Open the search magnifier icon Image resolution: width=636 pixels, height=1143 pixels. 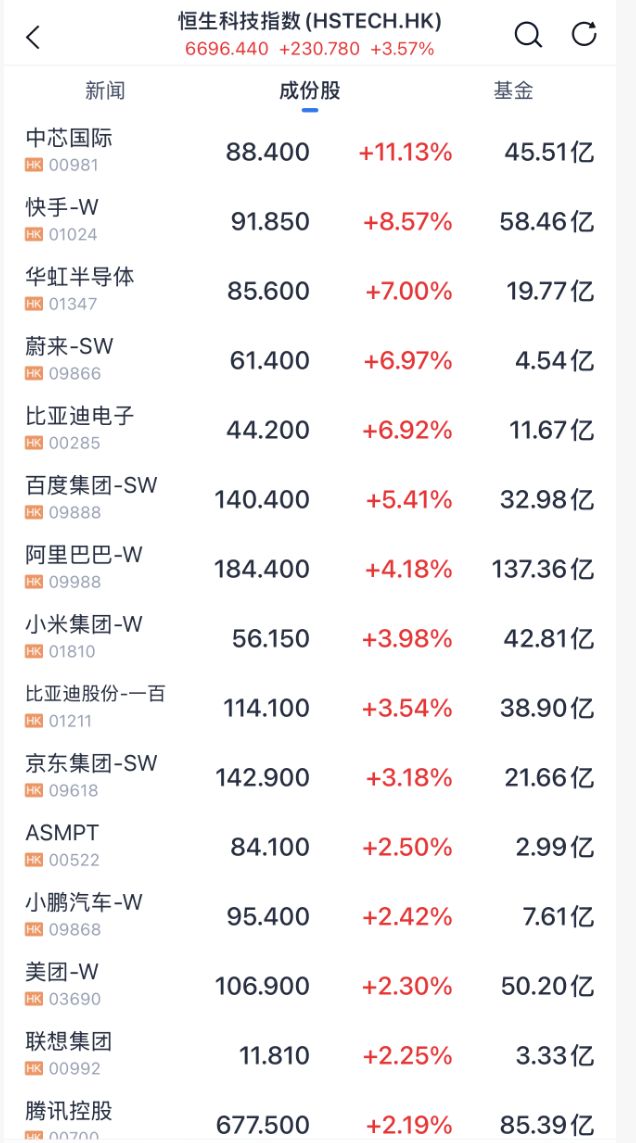pos(528,35)
